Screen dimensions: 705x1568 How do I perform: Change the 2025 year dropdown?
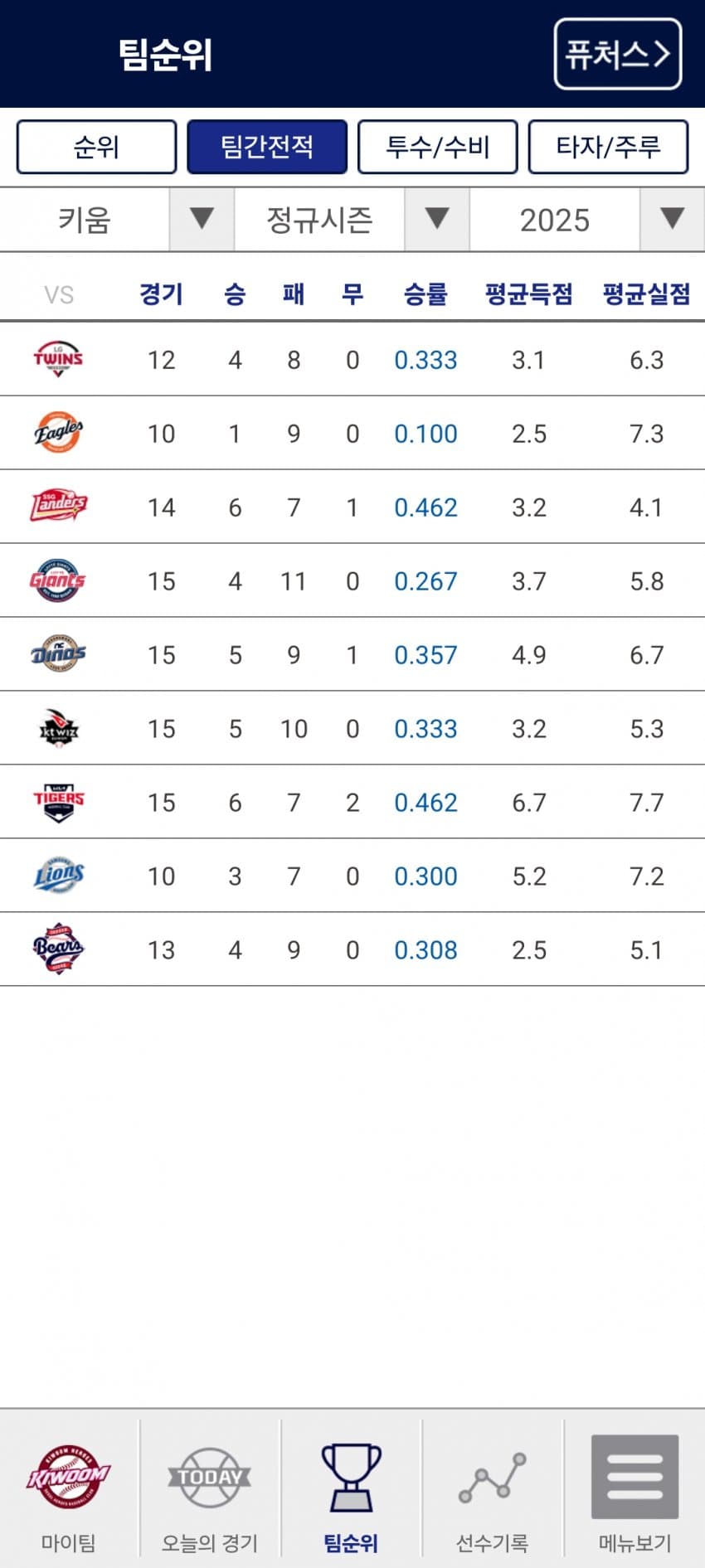(587, 220)
